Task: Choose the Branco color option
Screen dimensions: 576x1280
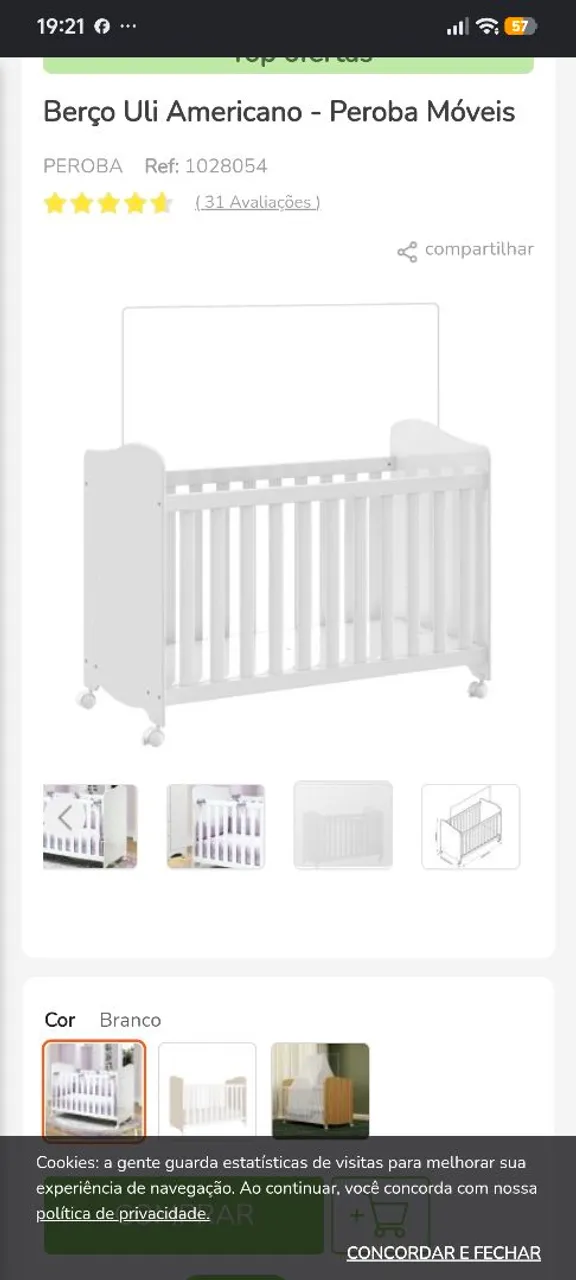Action: pyautogui.click(x=94, y=1091)
